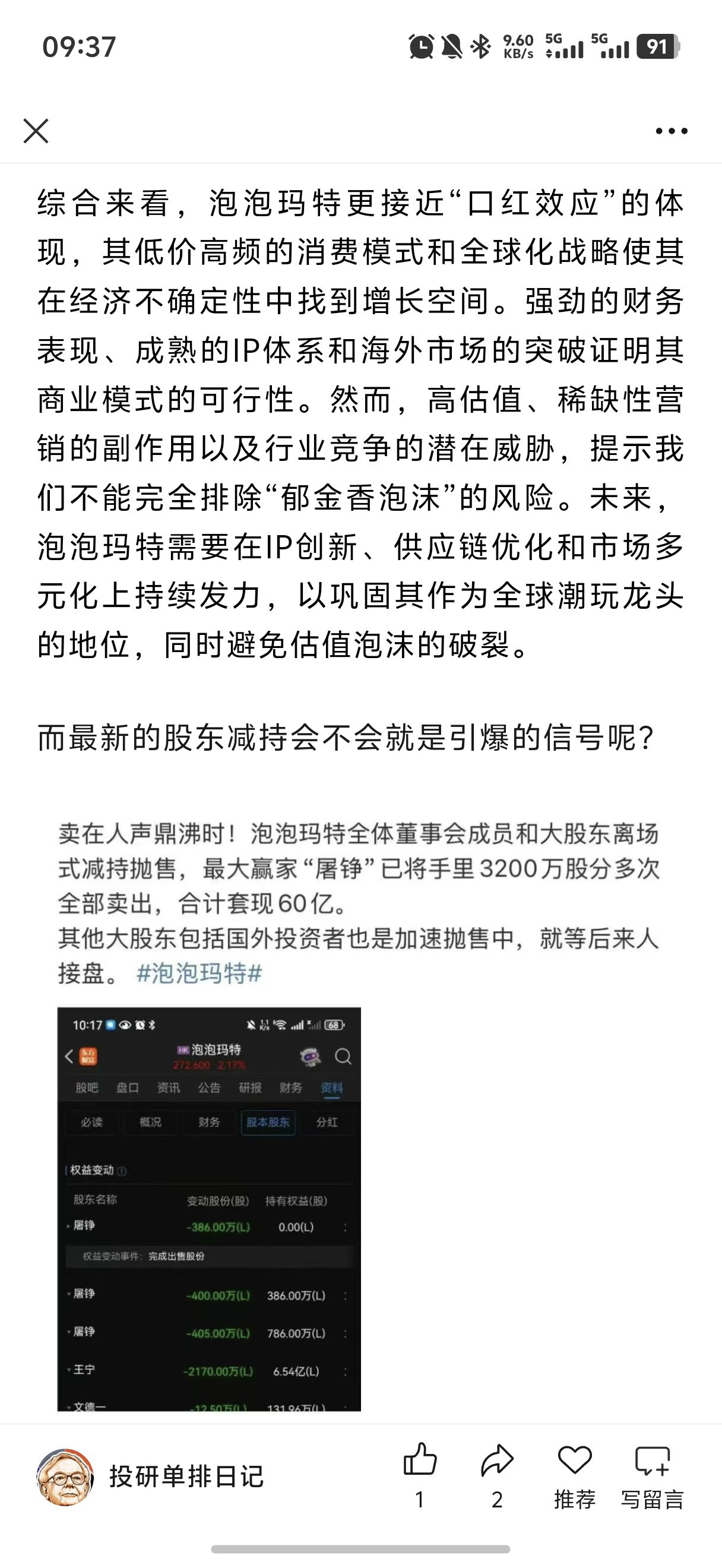722x1568 pixels.
Task: Share the article using the arrow icon
Action: tap(497, 1461)
